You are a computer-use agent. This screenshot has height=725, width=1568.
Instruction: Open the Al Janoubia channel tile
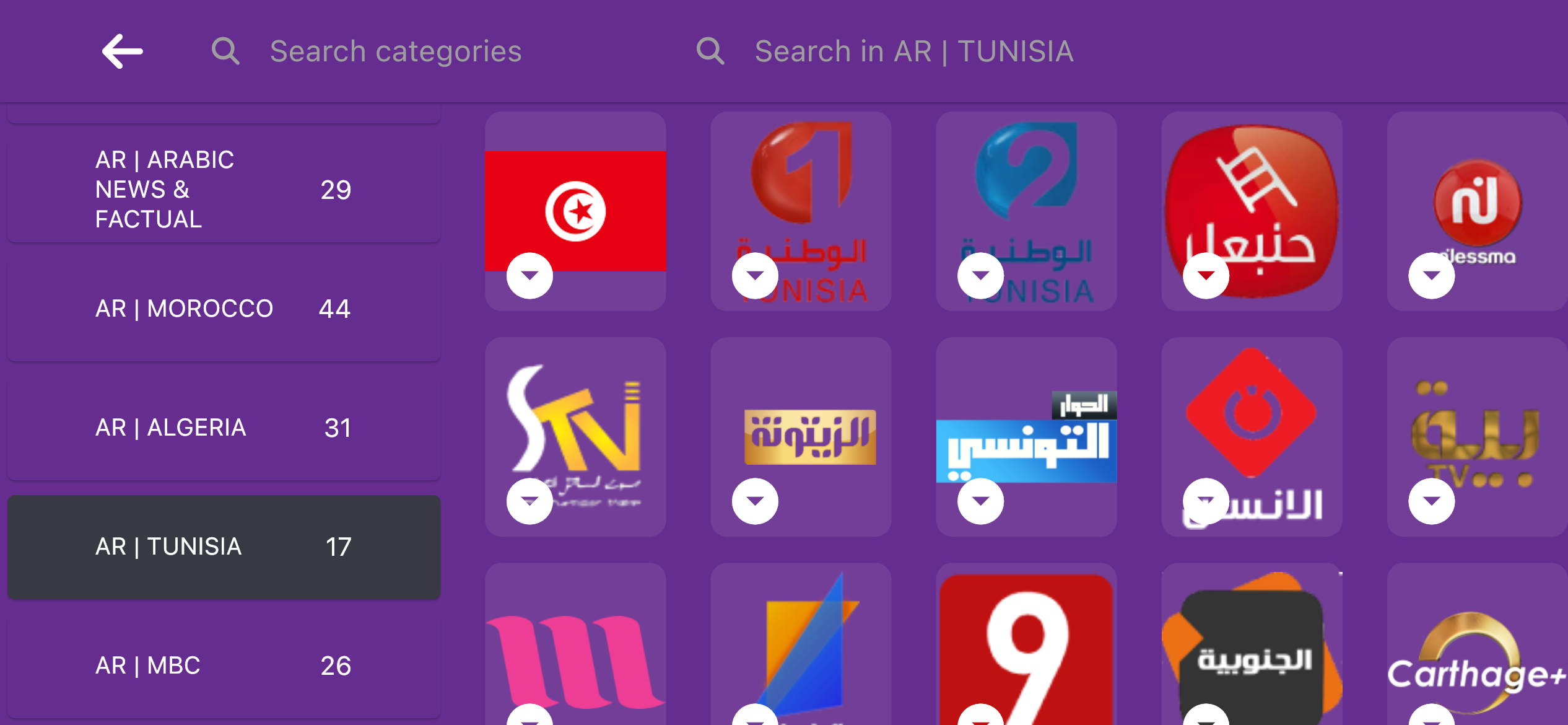tap(1252, 644)
